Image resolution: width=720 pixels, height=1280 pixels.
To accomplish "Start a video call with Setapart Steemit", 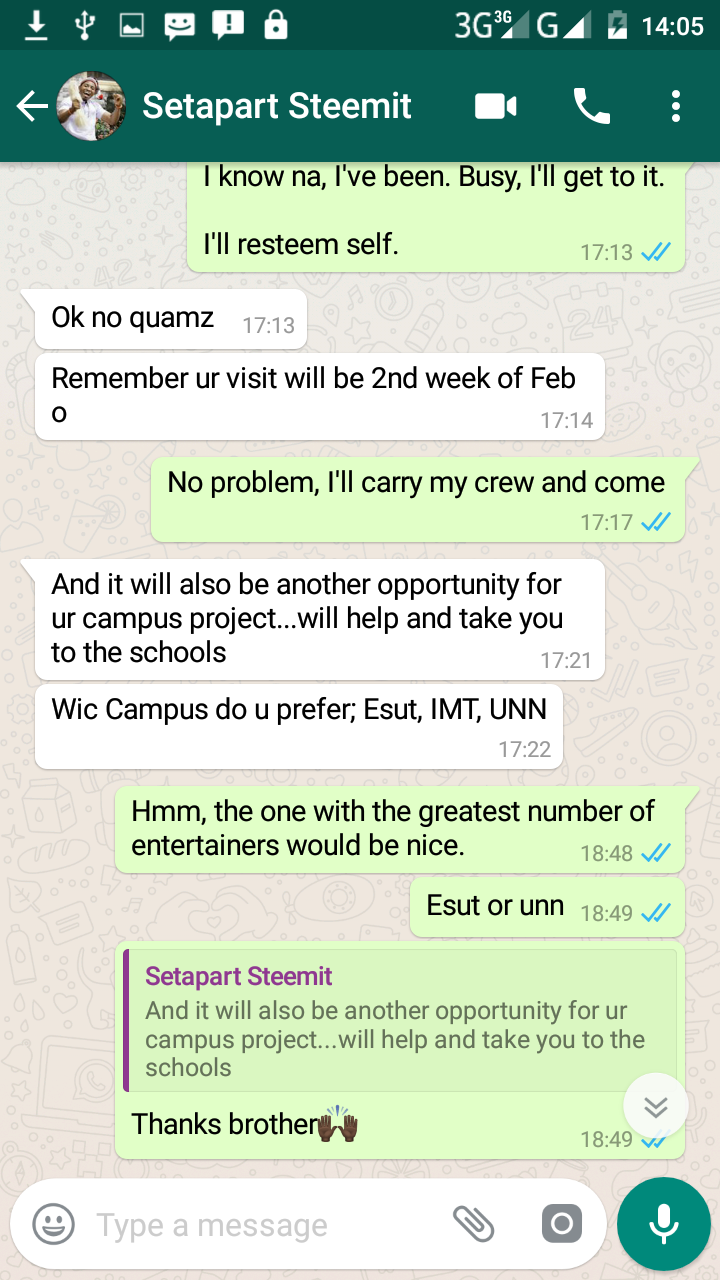I will tap(495, 106).
